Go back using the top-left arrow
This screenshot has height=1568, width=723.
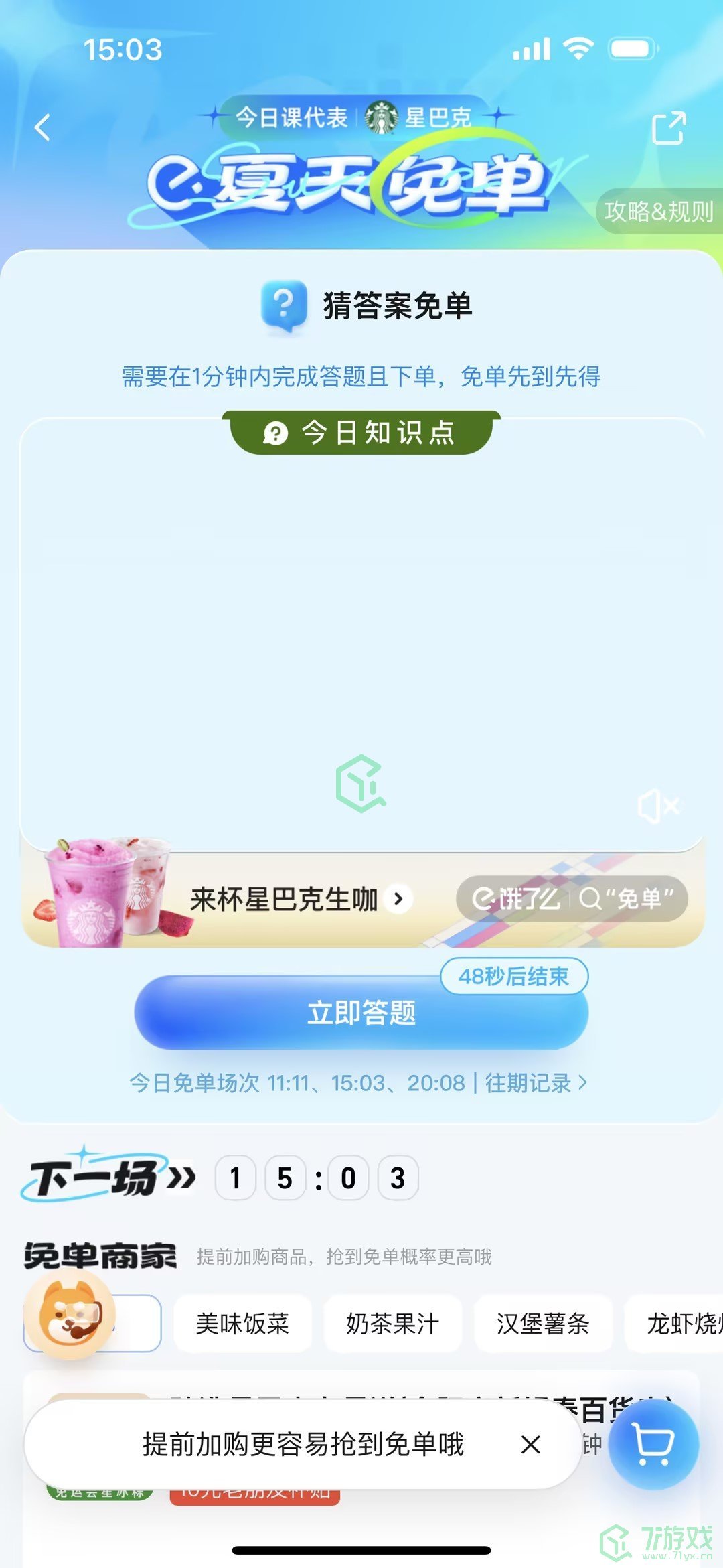click(43, 127)
